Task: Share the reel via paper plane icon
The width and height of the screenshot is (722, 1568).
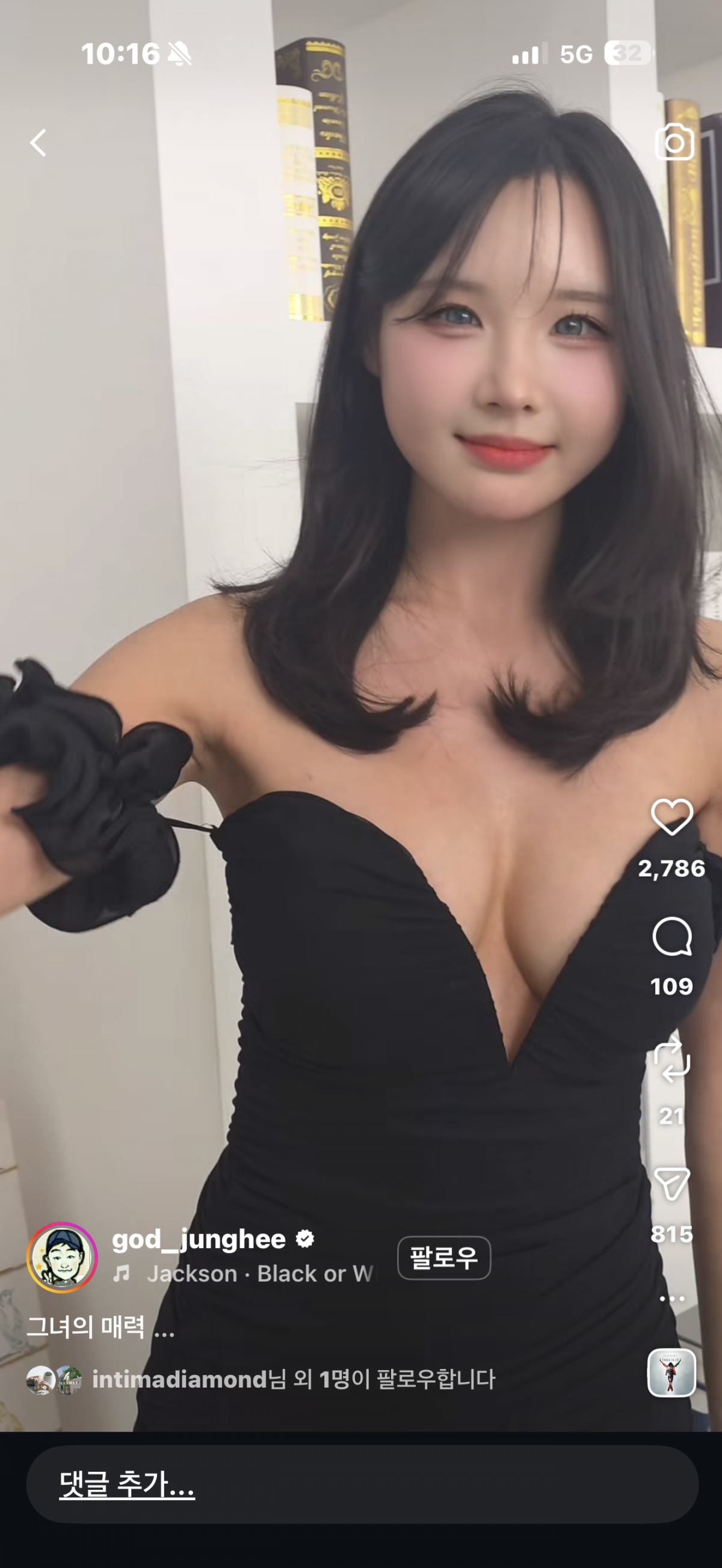Action: 671,1183
